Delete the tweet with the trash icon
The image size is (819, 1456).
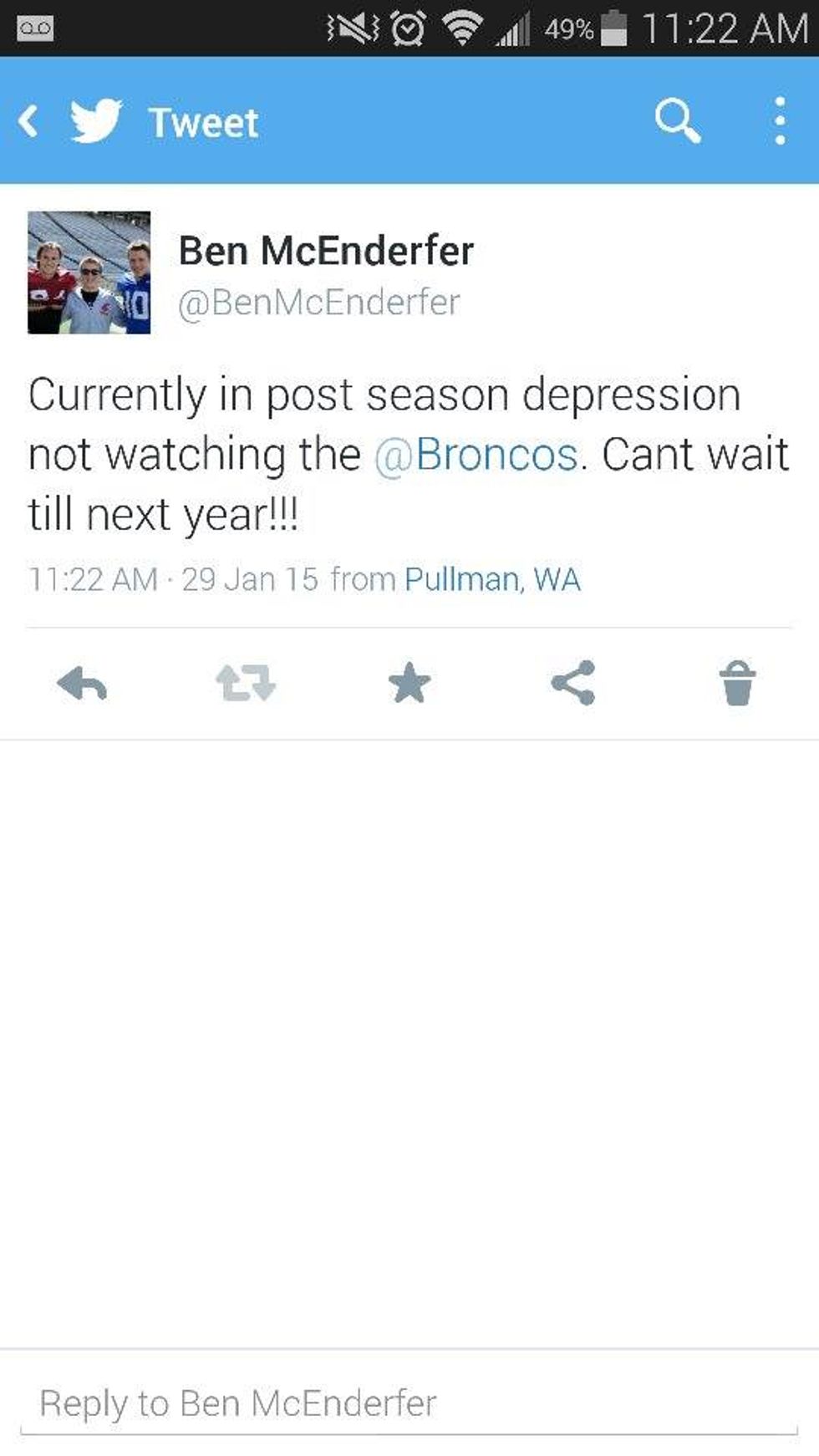pyautogui.click(x=737, y=683)
